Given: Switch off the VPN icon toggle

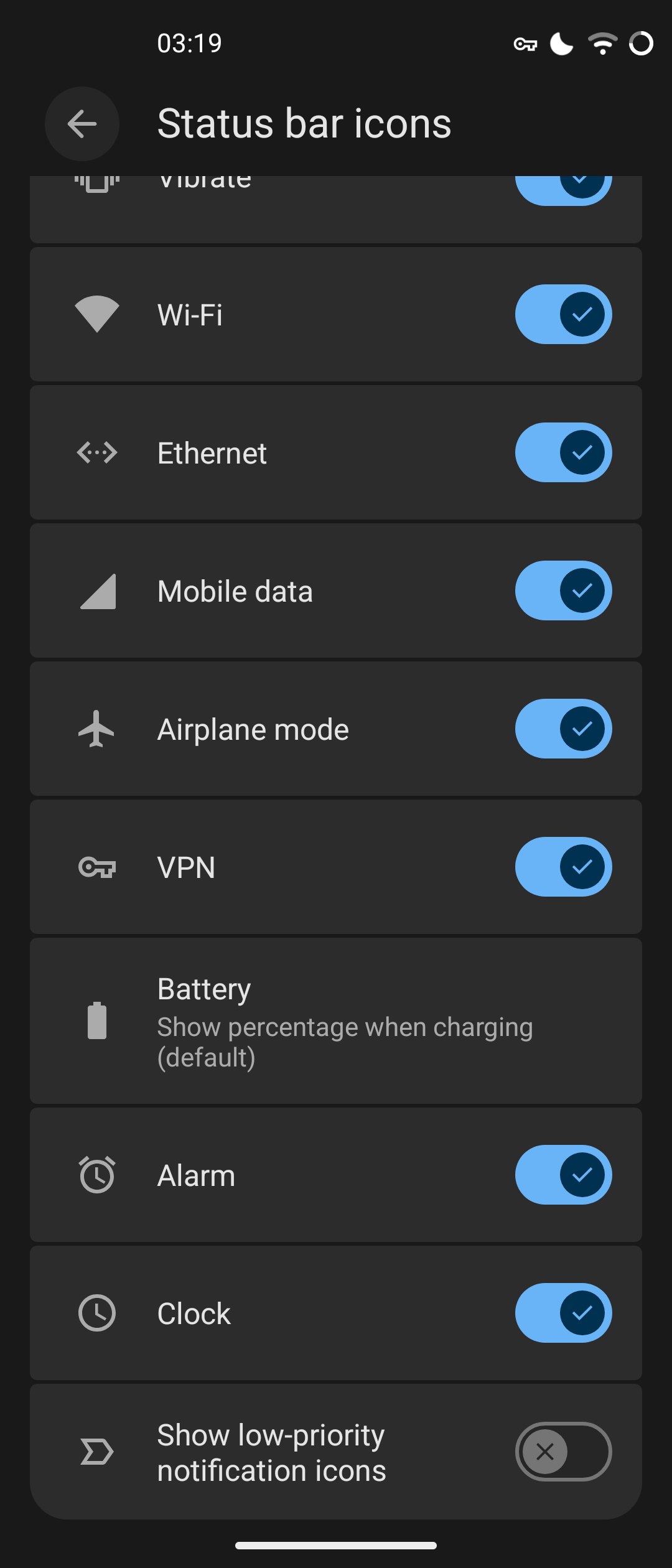Looking at the screenshot, I should click(563, 867).
